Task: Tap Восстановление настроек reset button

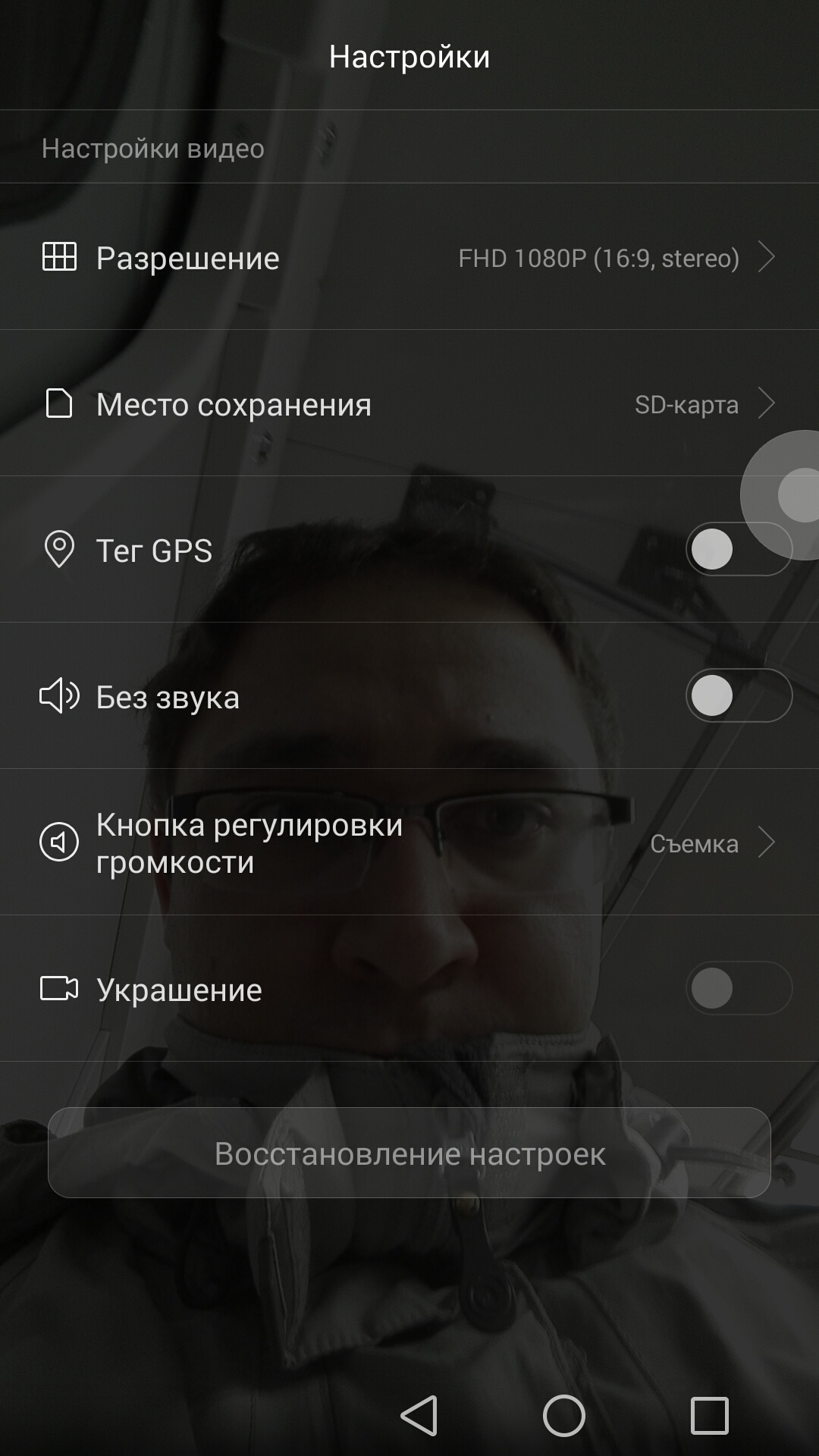Action: pos(409,1153)
